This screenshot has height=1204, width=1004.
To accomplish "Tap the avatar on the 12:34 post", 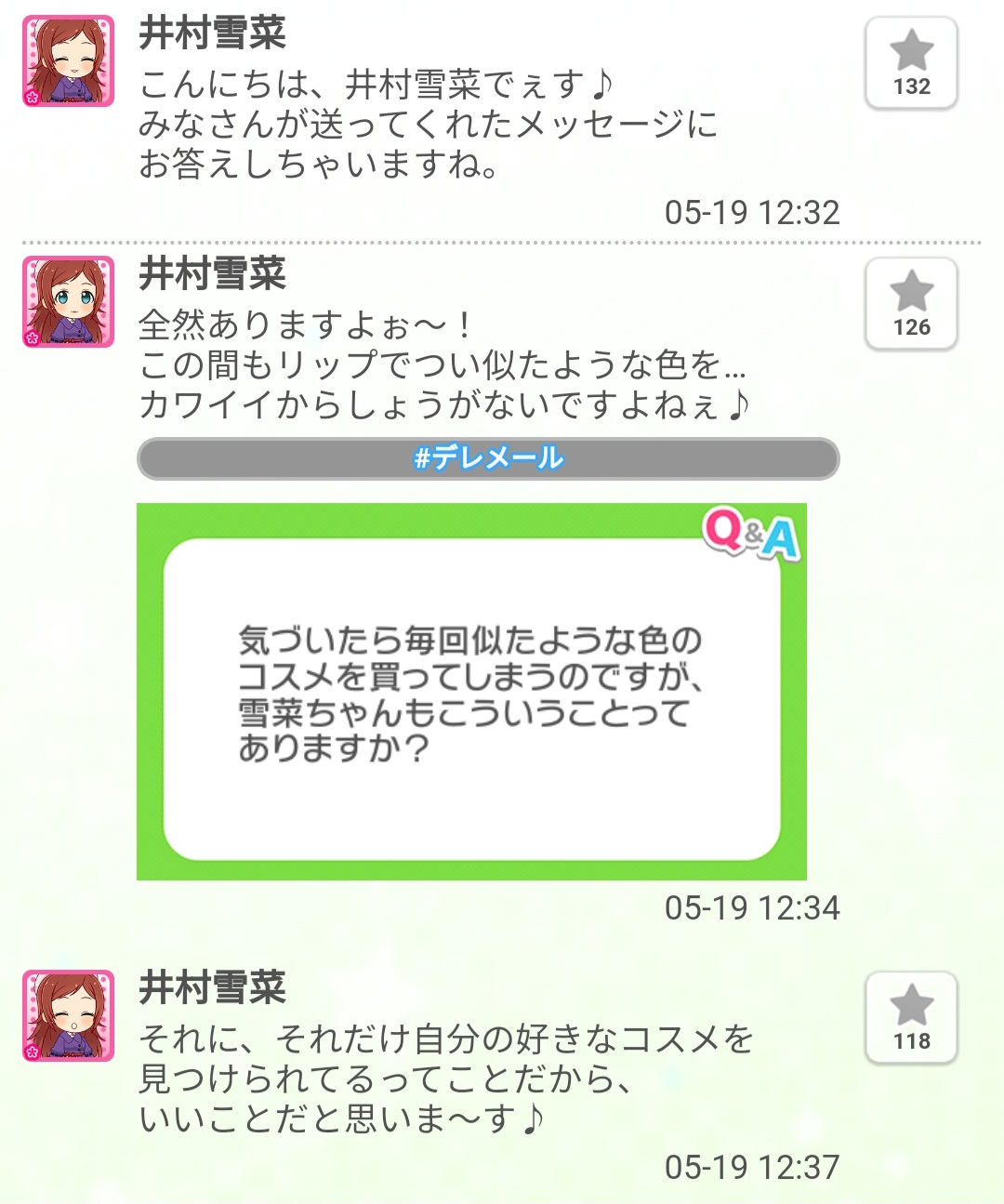I will point(68,302).
